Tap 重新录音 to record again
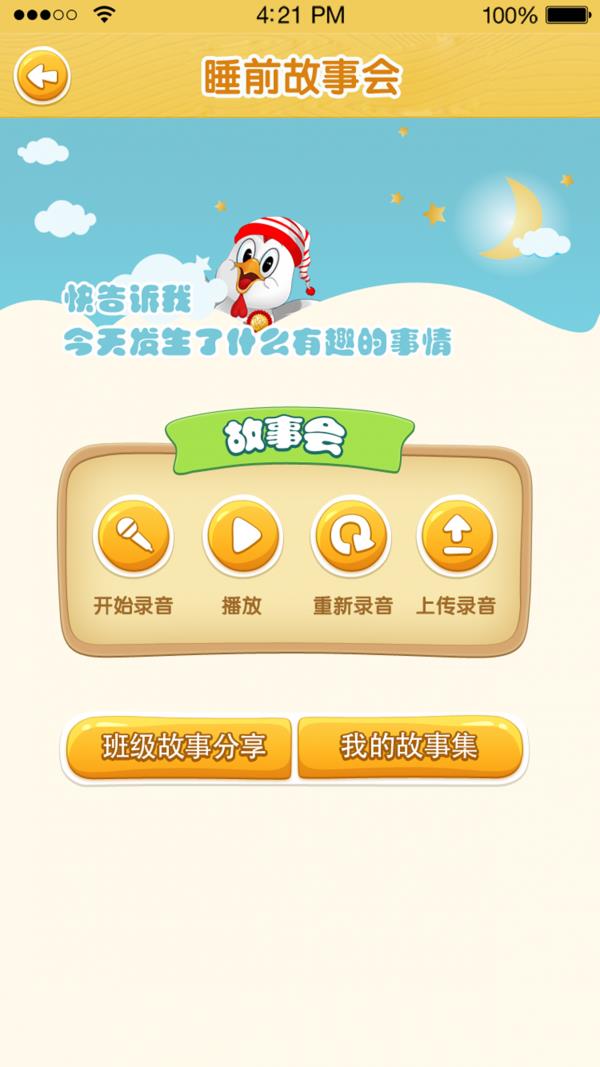Image resolution: width=600 pixels, height=1067 pixels. [351, 536]
